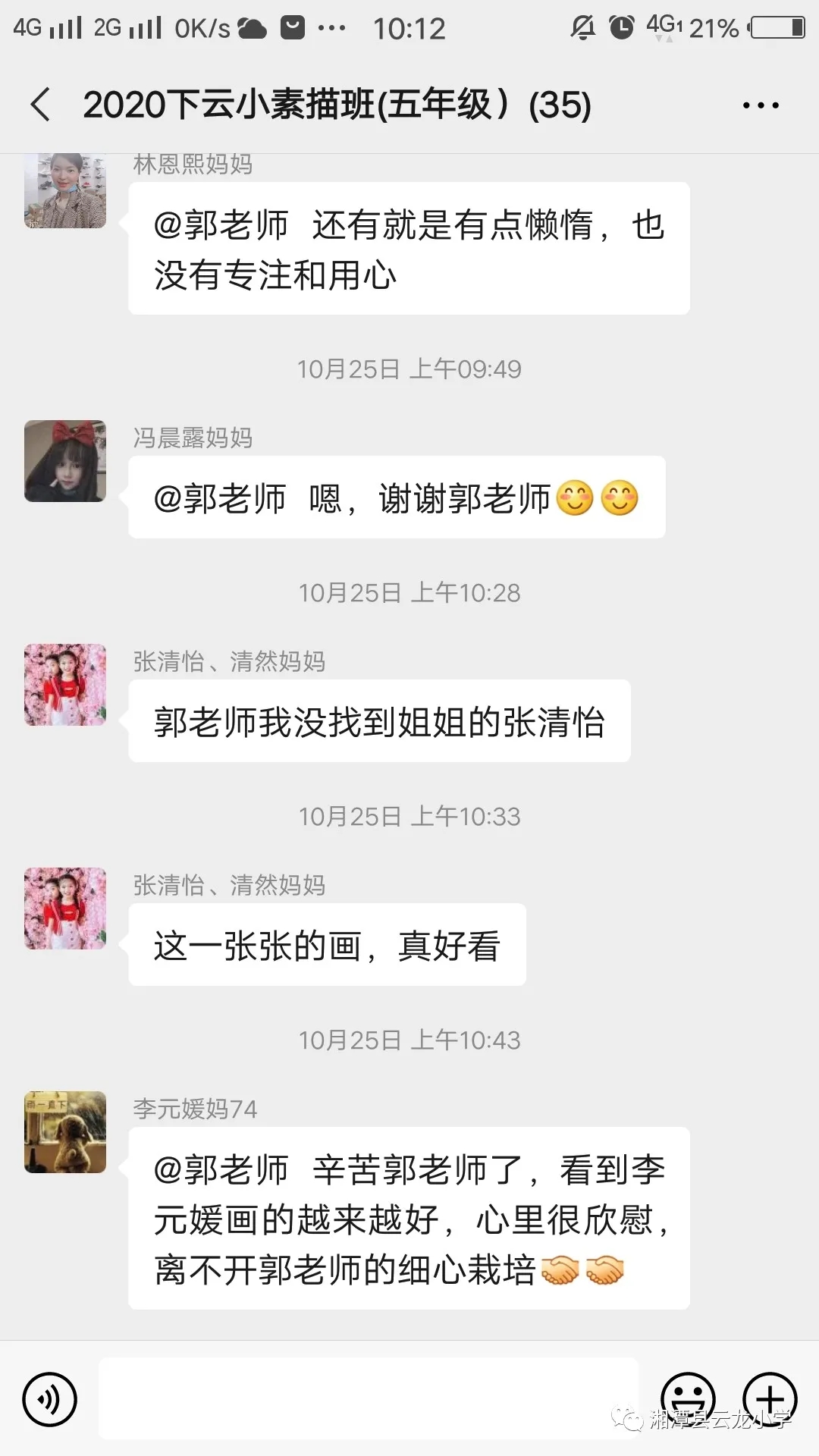
Task: Open the emoji picker
Action: pyautogui.click(x=688, y=1397)
